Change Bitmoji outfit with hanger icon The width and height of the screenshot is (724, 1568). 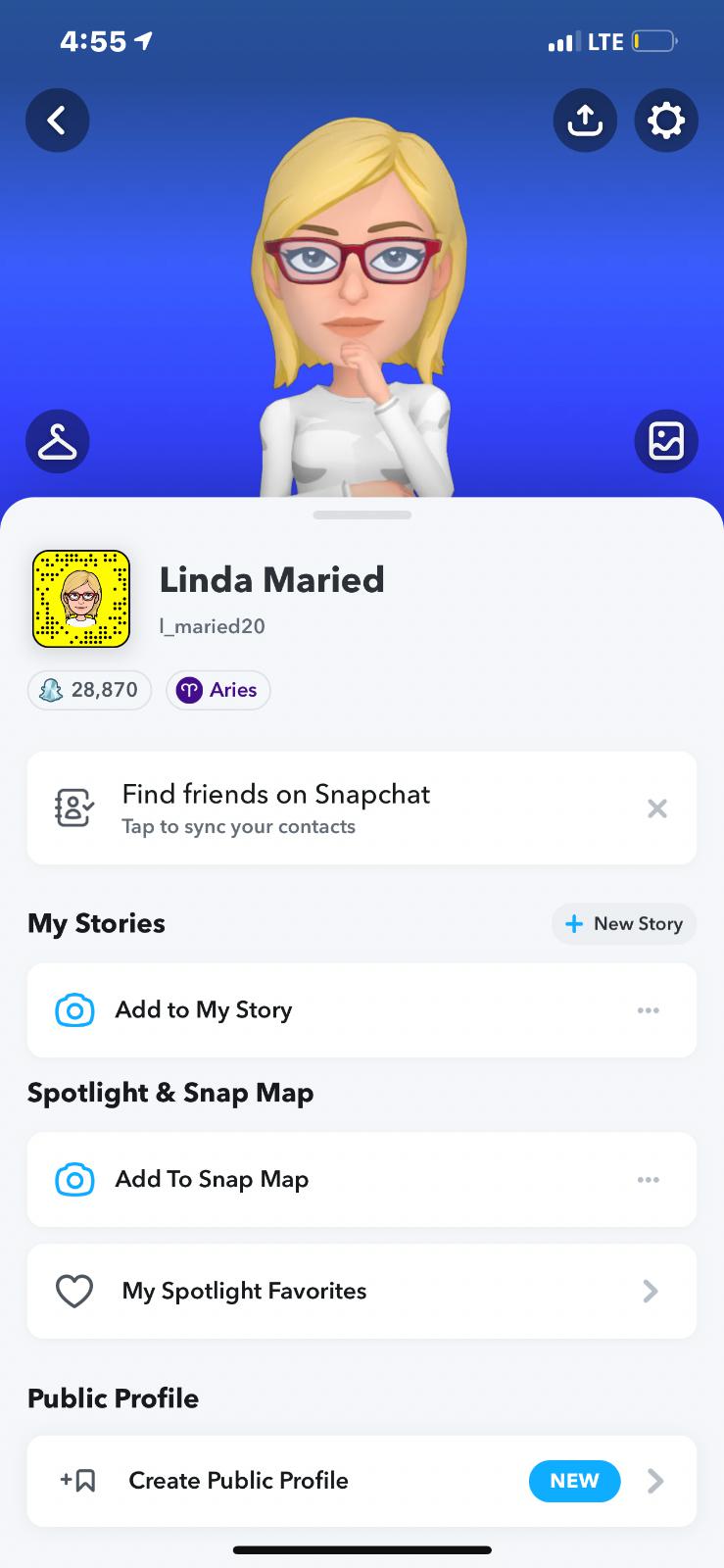tap(57, 441)
